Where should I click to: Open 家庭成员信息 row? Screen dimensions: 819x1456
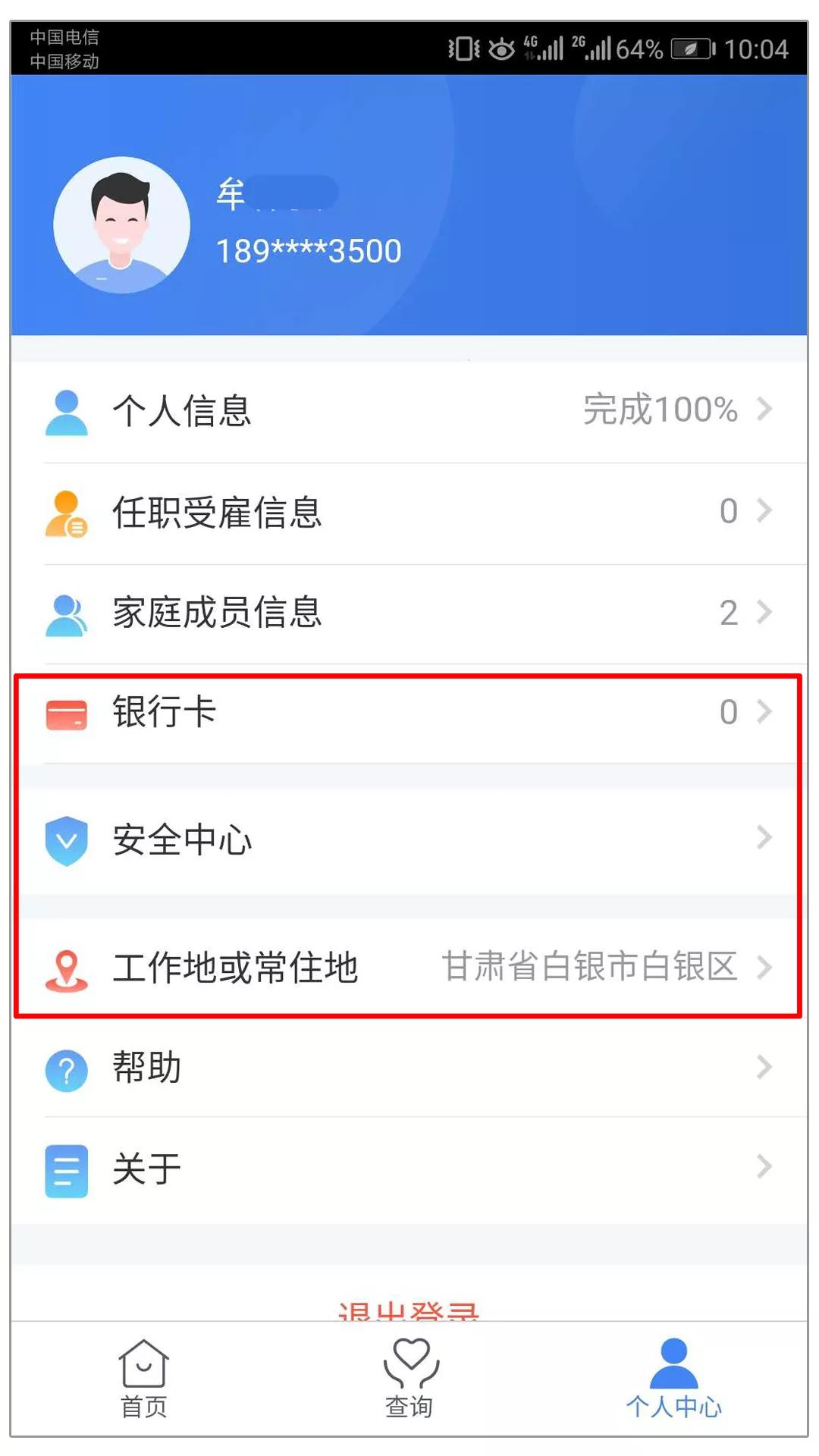[409, 613]
